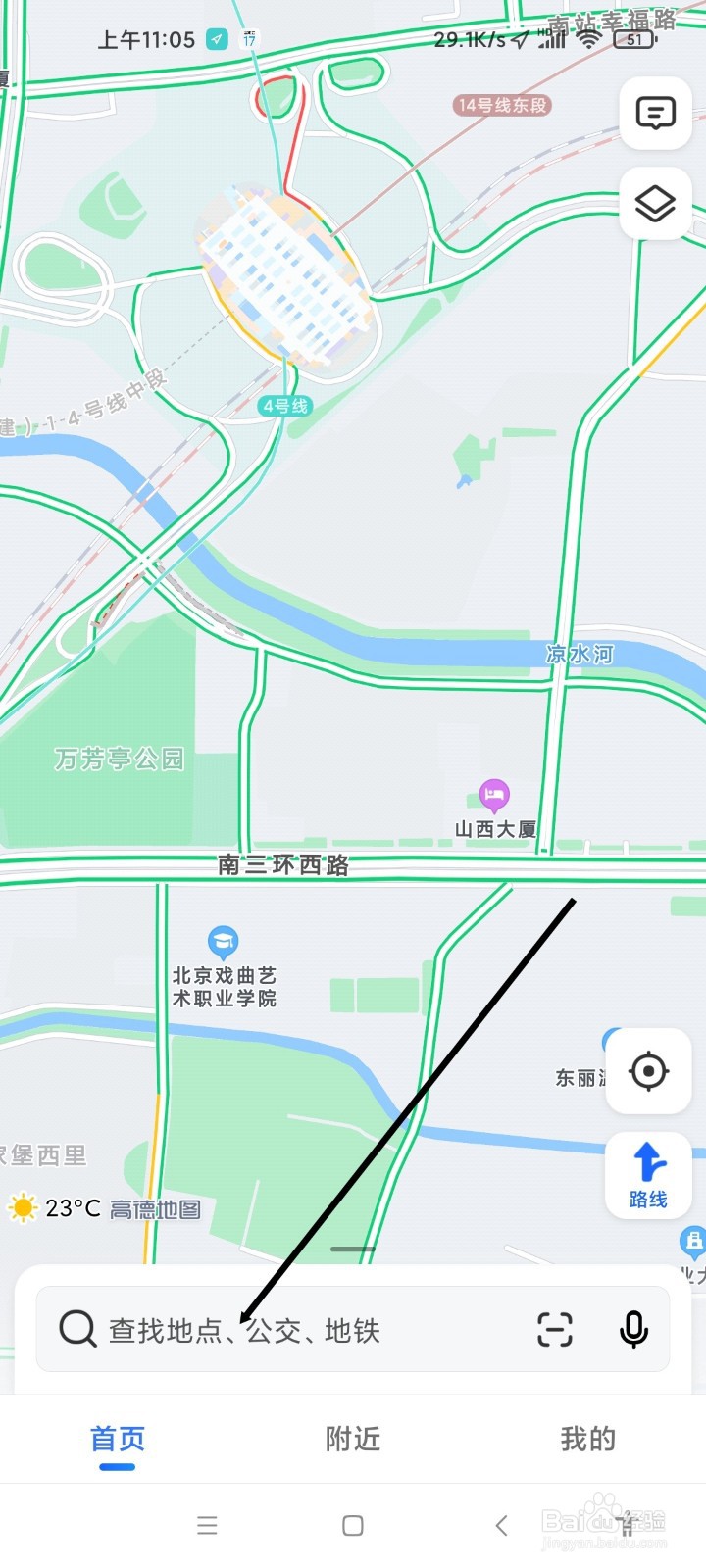Open the 4号线 subway line label
Image resolution: width=706 pixels, height=1568 pixels.
[x=283, y=406]
